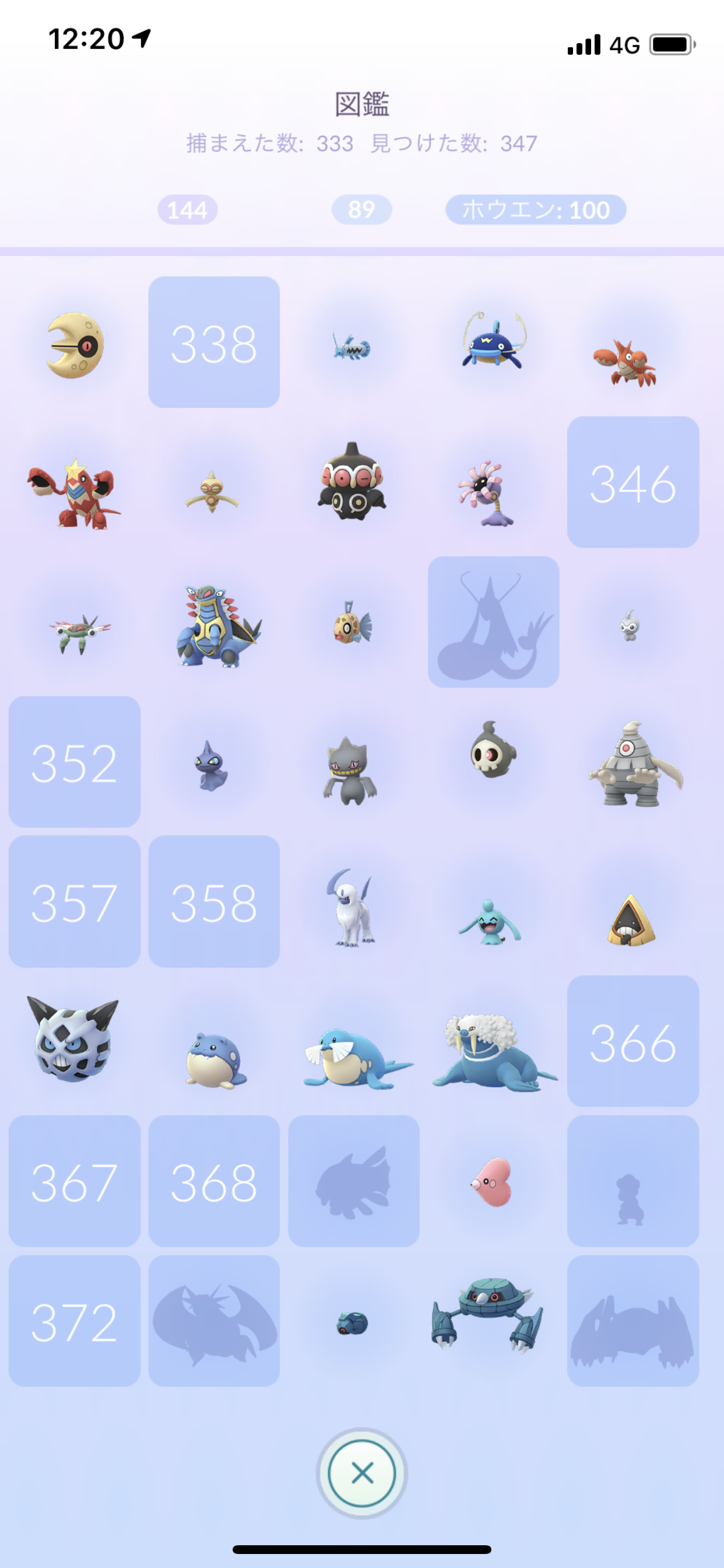
Task: Jump to the region chip labeled 89
Action: coord(361,210)
